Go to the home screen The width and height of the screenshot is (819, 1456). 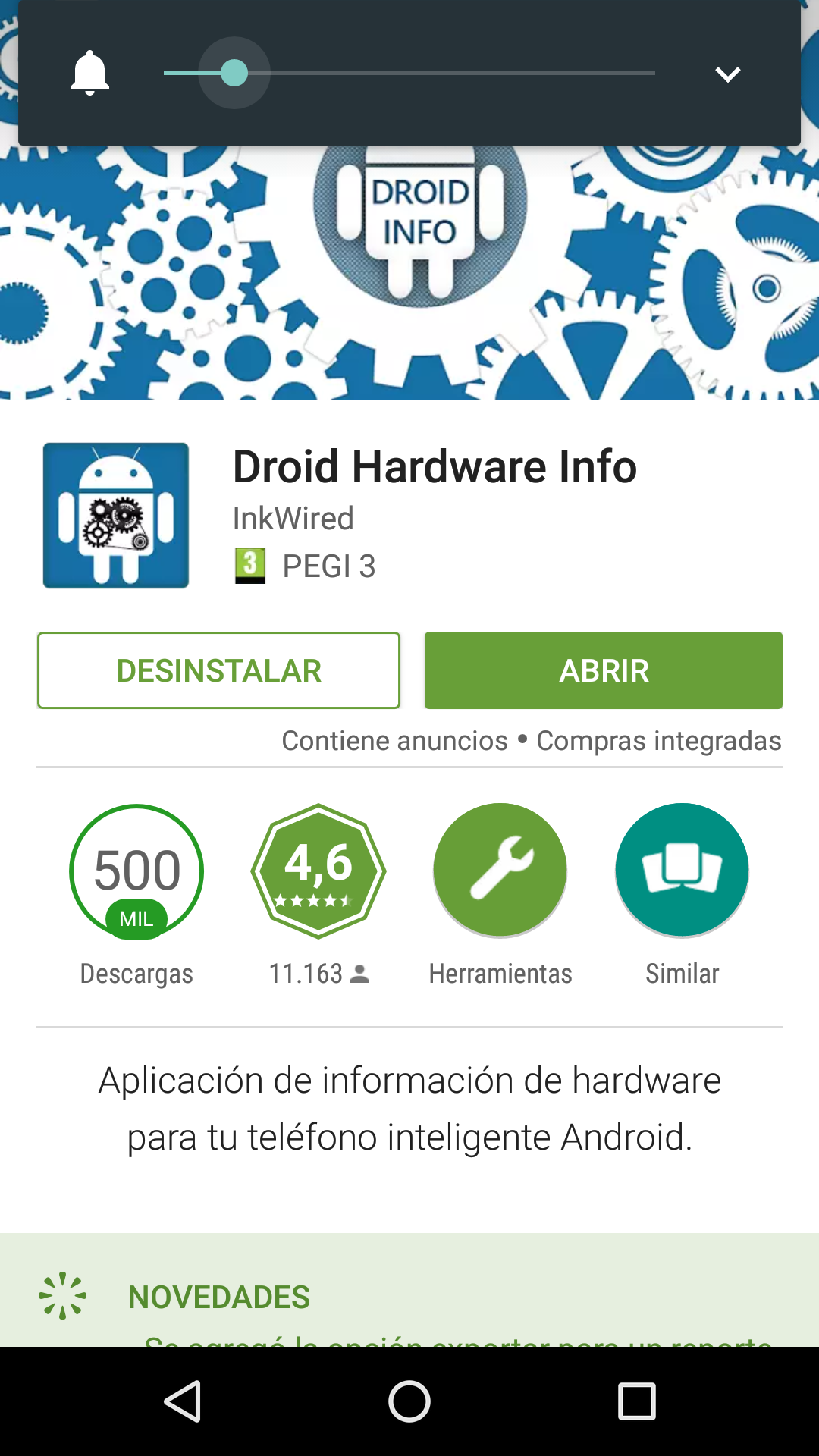click(409, 1401)
